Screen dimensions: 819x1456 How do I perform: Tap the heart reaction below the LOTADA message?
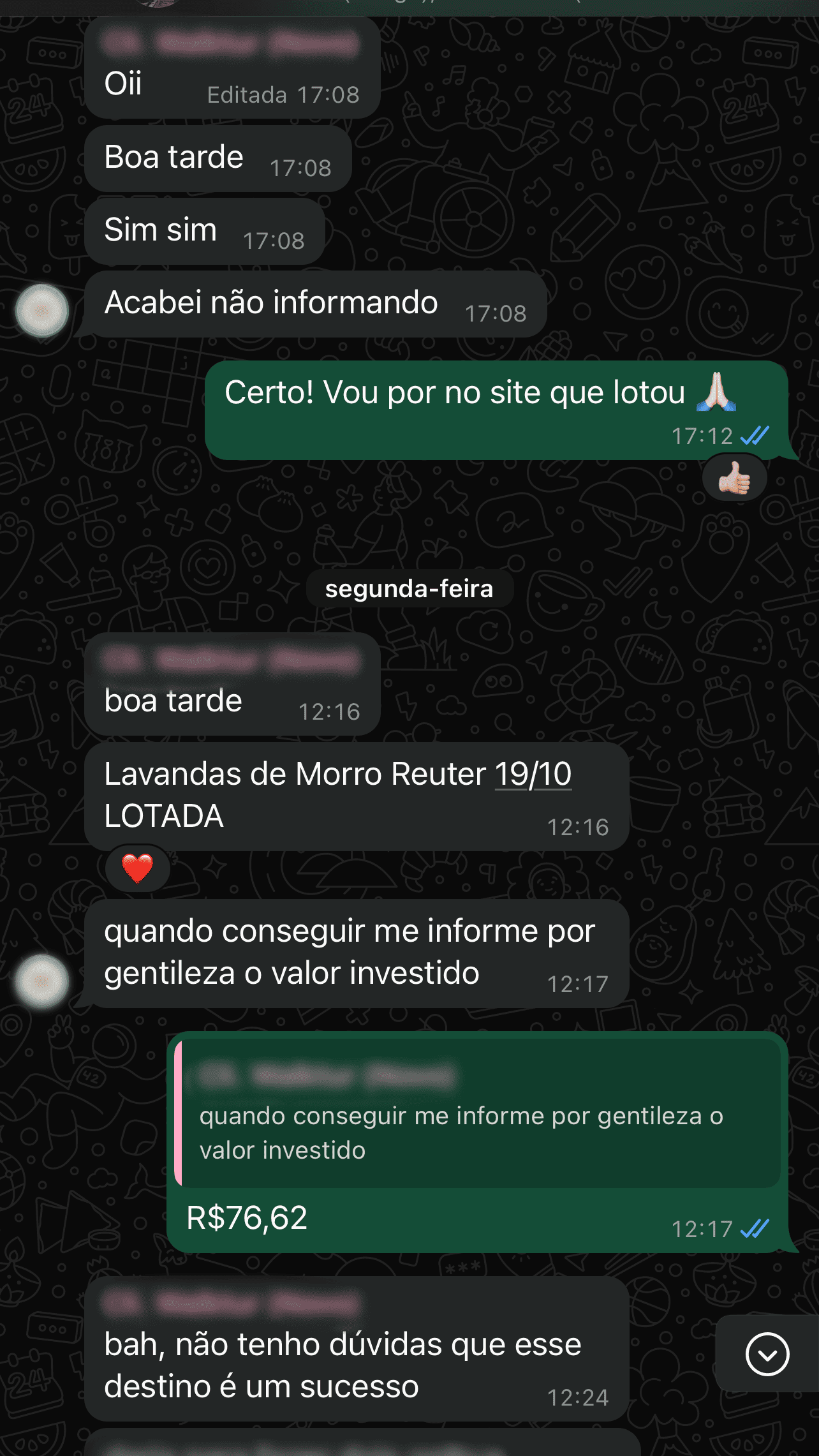136,867
